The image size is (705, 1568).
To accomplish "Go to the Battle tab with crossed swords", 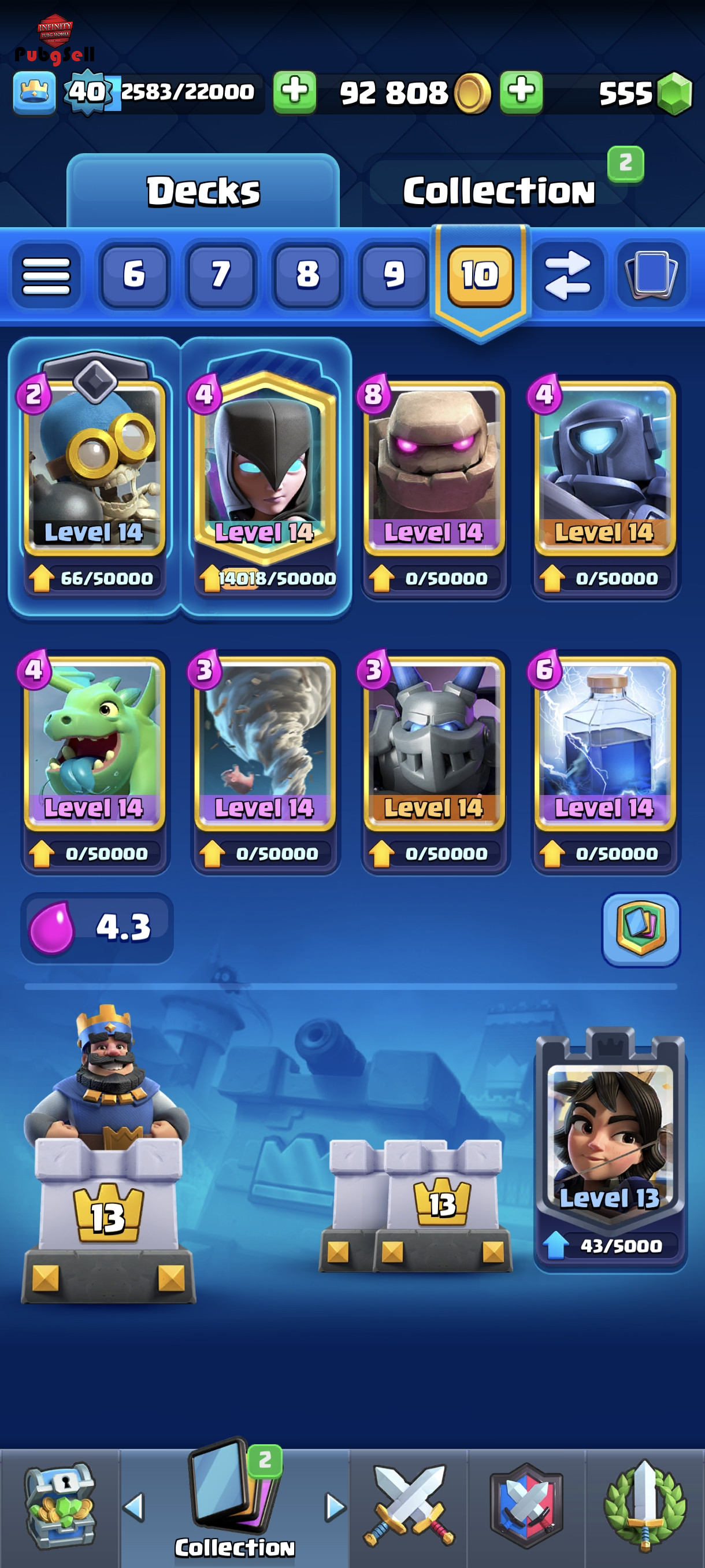I will [x=409, y=1506].
